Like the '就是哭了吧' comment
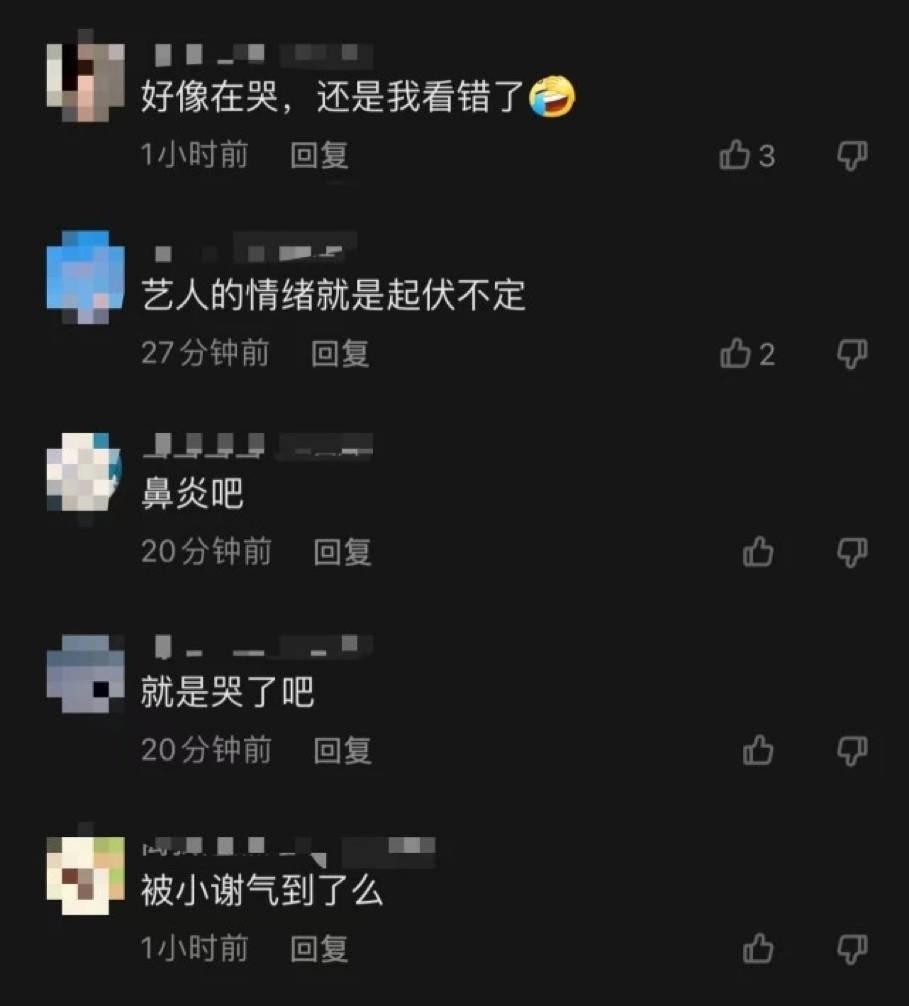The height and width of the screenshot is (1006, 909). tap(758, 749)
